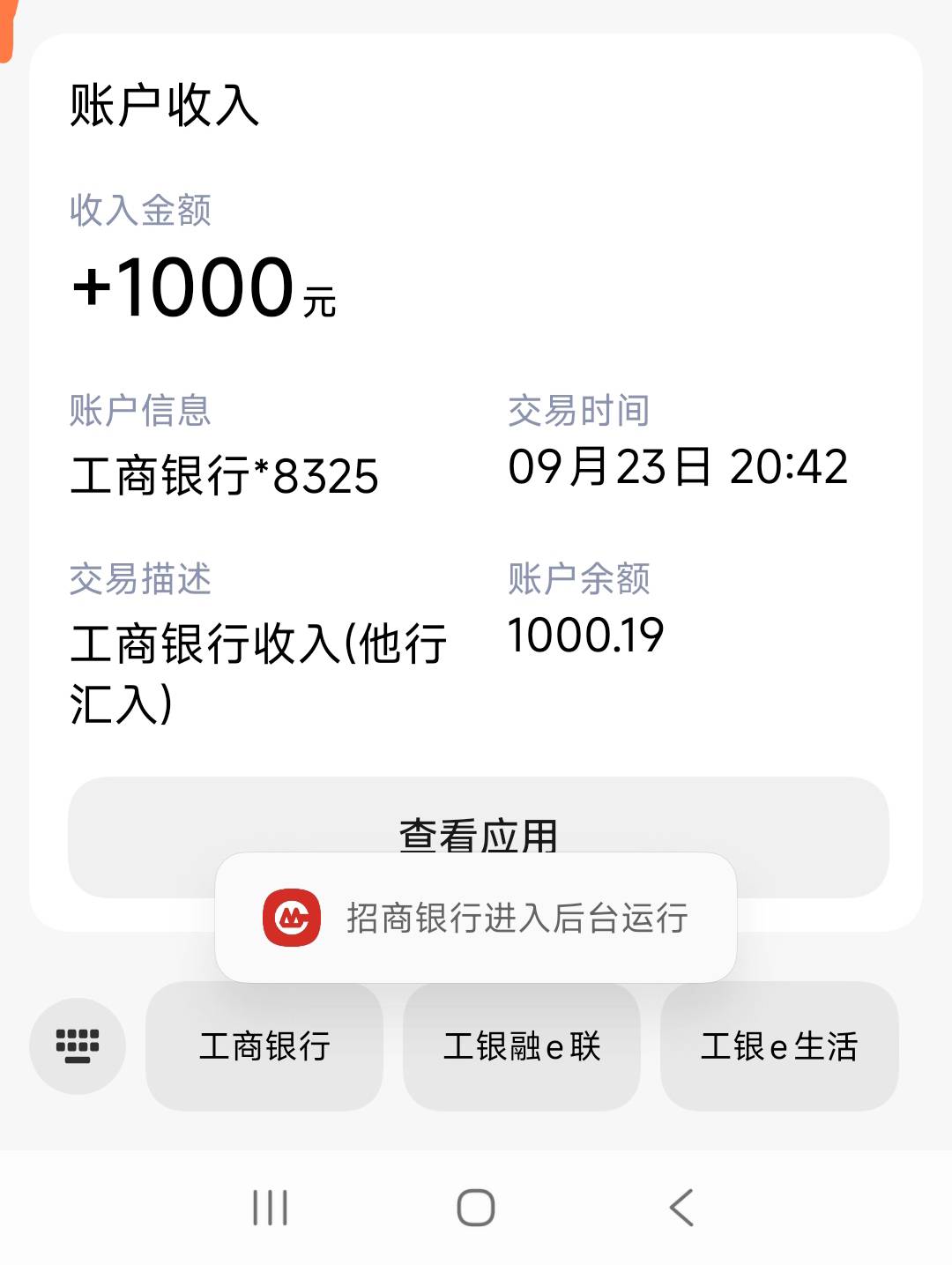Open the 工银e生活 shortcut
This screenshot has width=952, height=1265.
point(779,1046)
